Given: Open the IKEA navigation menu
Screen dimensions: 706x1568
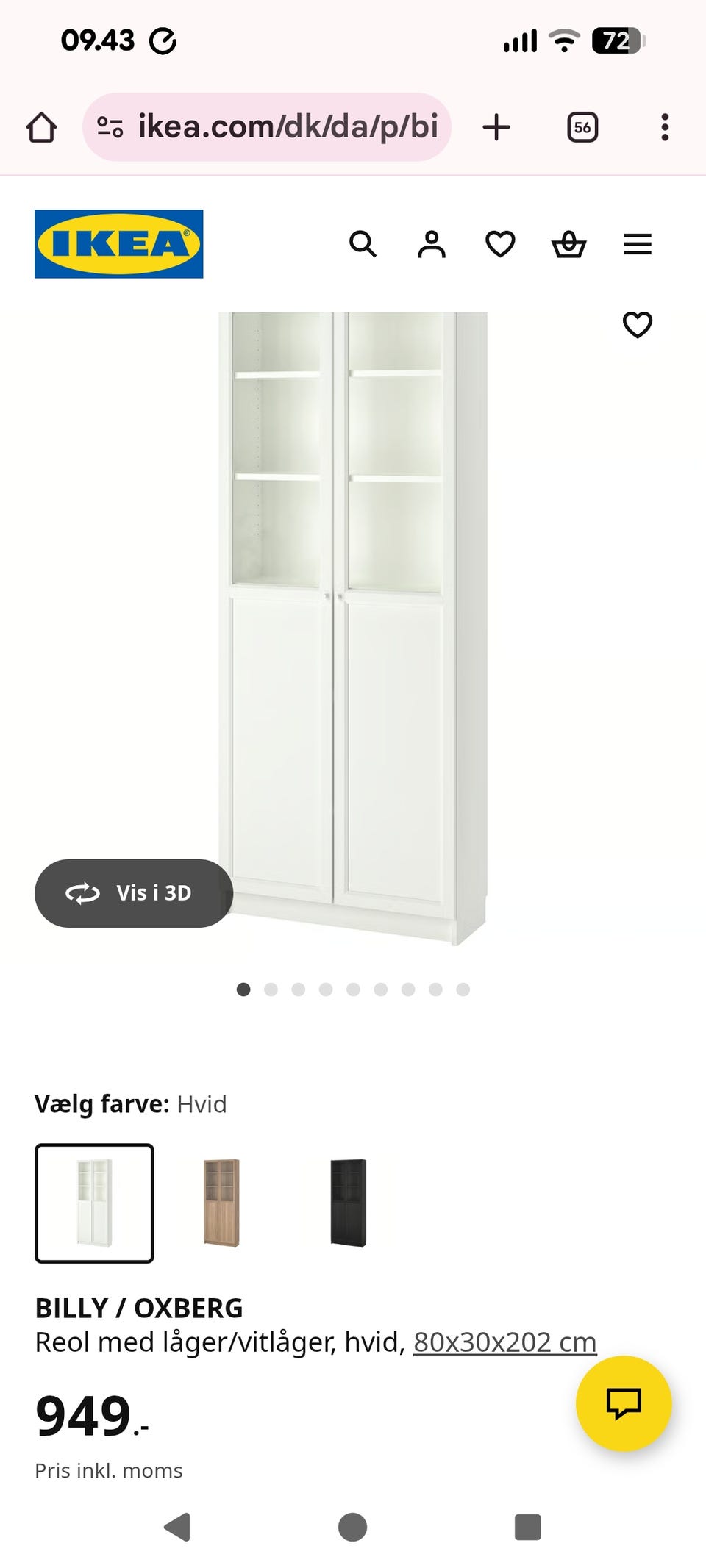Looking at the screenshot, I should click(637, 244).
